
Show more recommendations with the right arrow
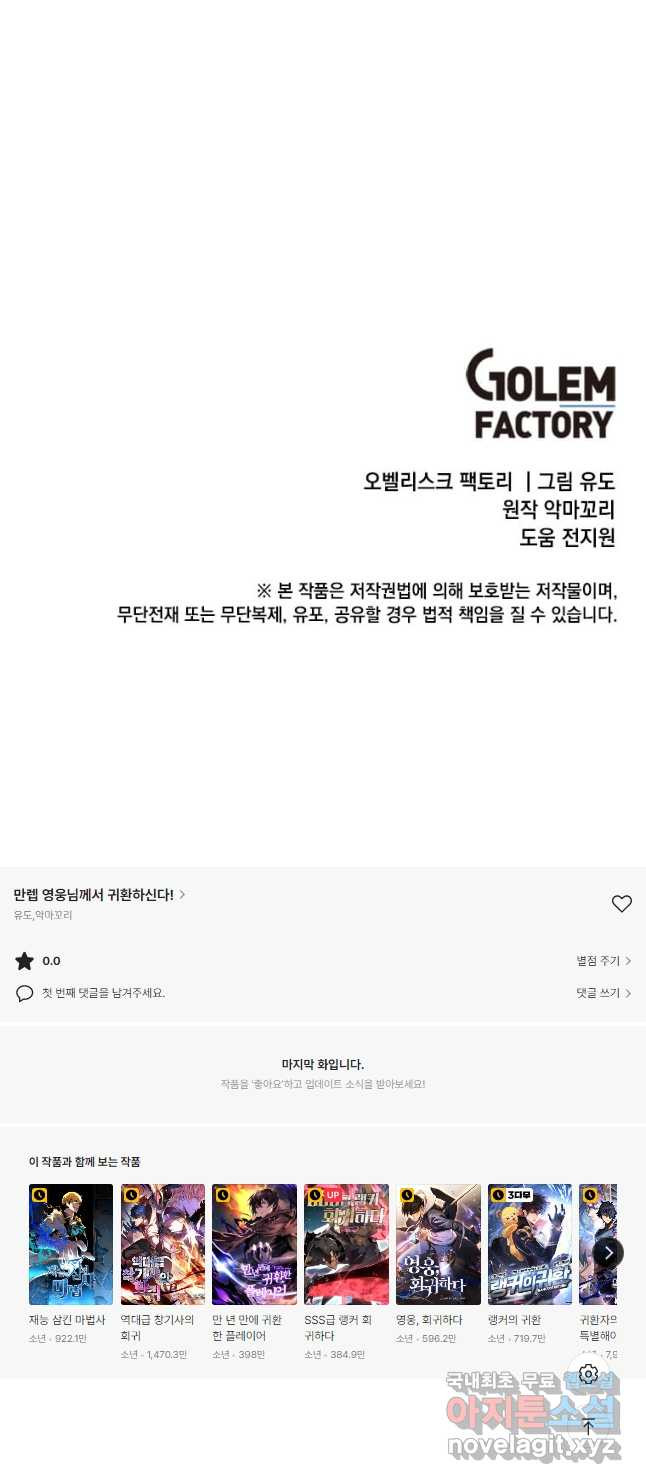(x=608, y=1252)
